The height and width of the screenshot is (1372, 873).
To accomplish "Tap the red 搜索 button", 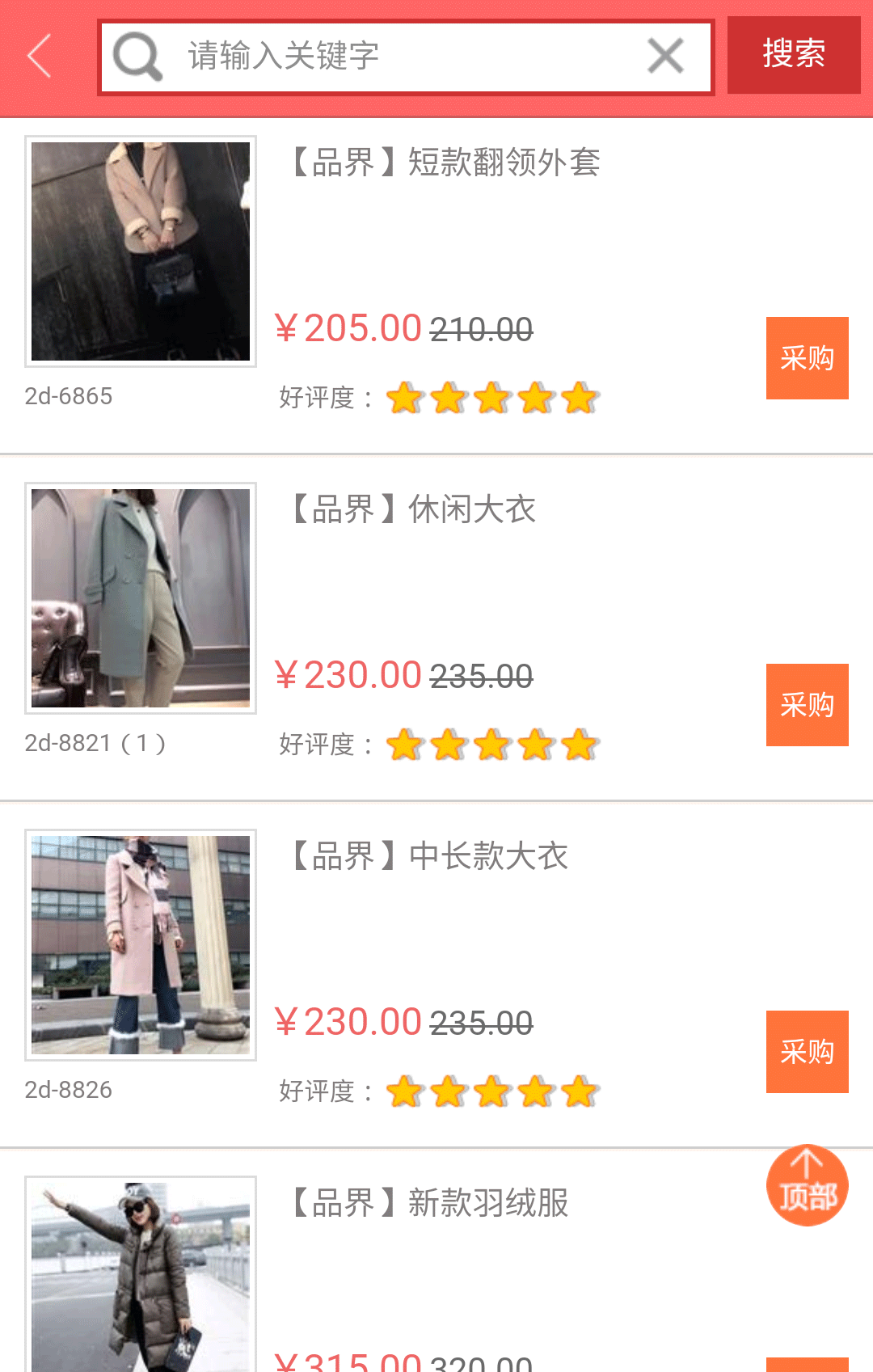I will pyautogui.click(x=793, y=55).
